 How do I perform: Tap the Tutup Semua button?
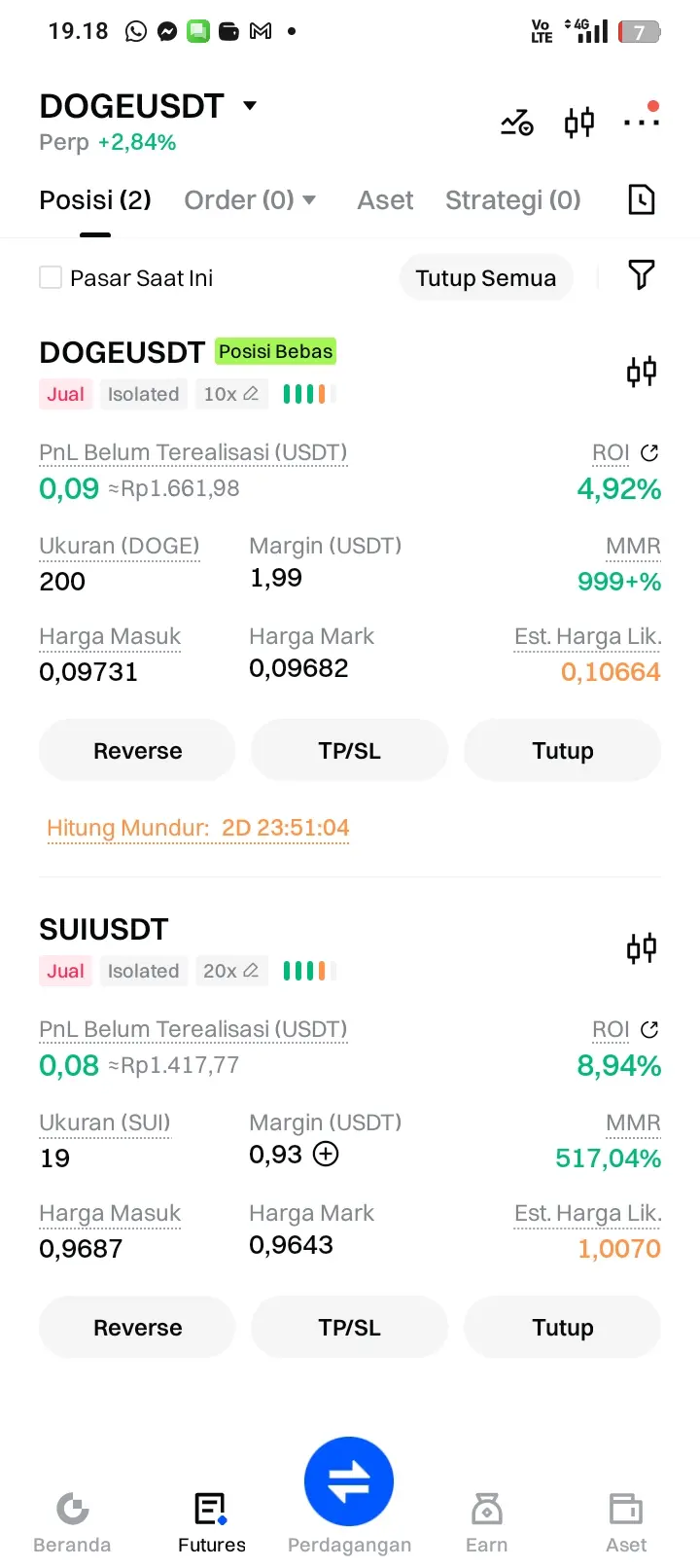(486, 278)
